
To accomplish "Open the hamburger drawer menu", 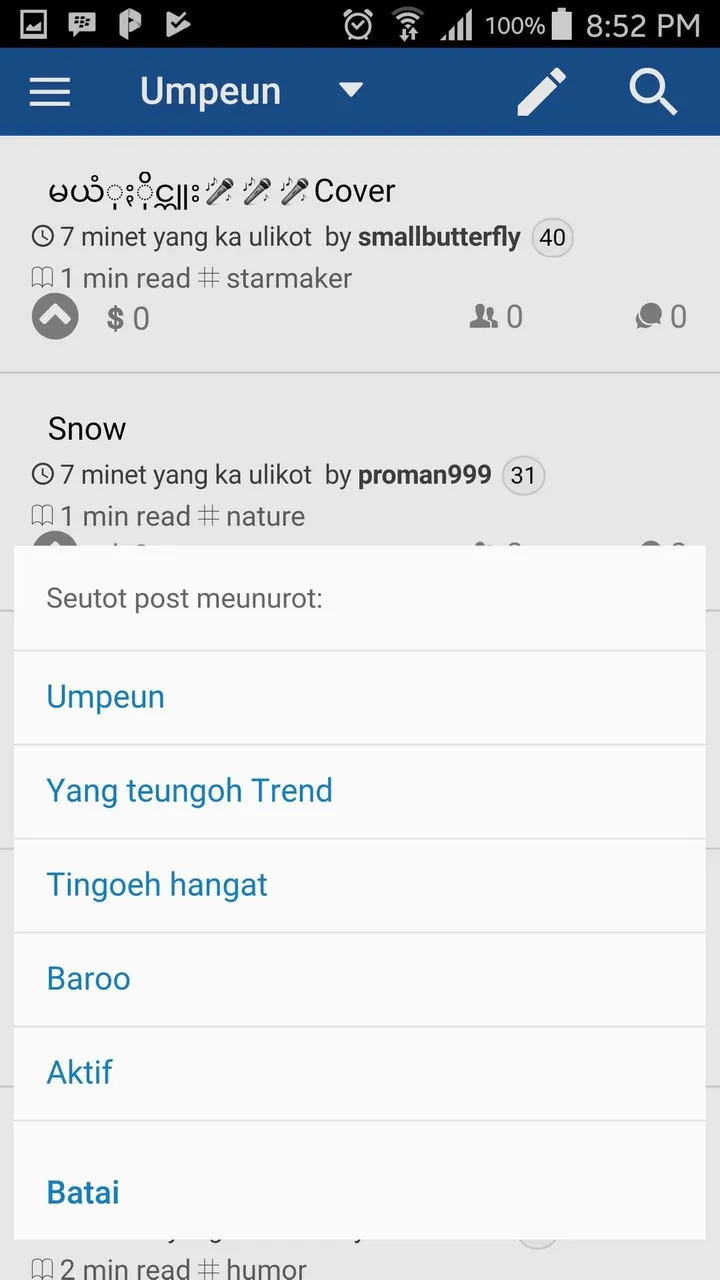I will point(50,92).
